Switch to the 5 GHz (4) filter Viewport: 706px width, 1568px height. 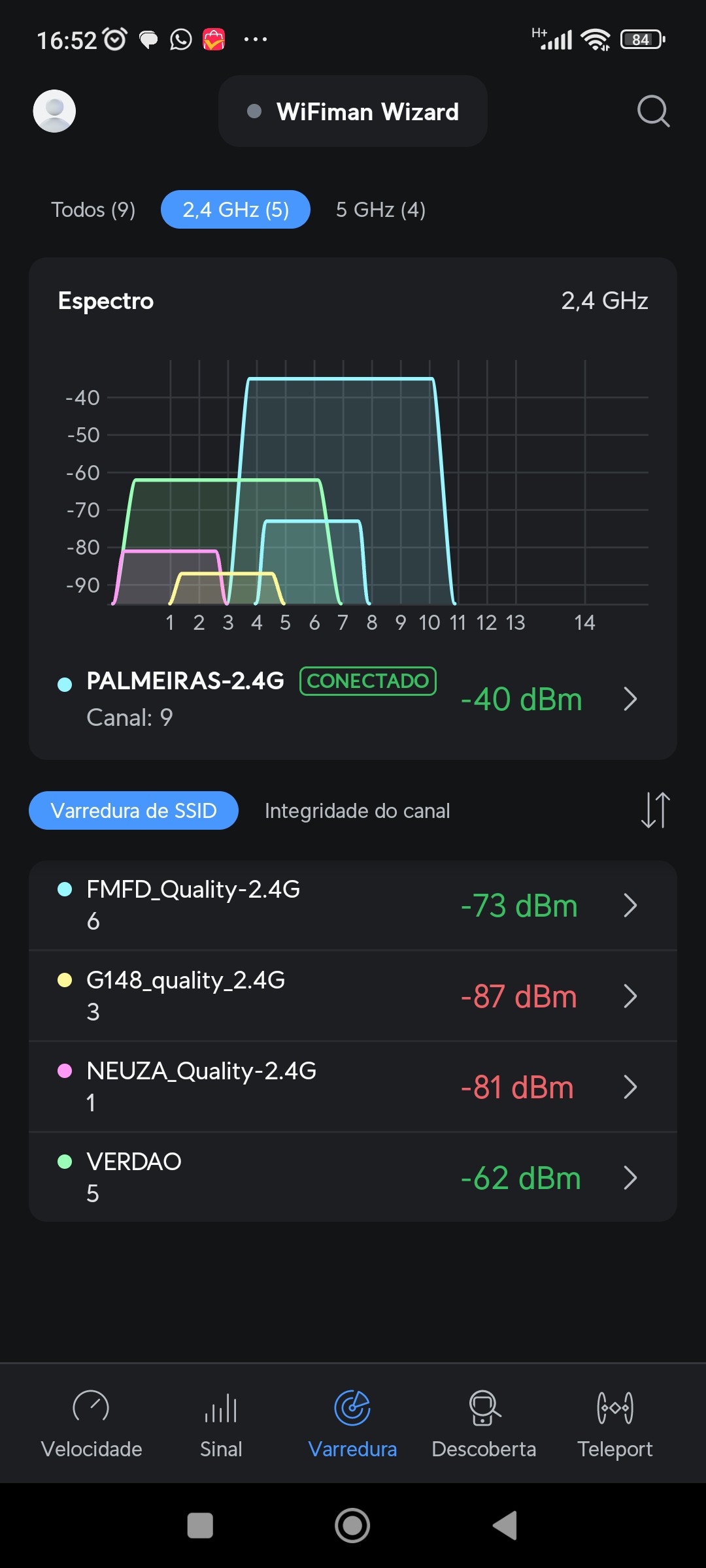[x=380, y=210]
